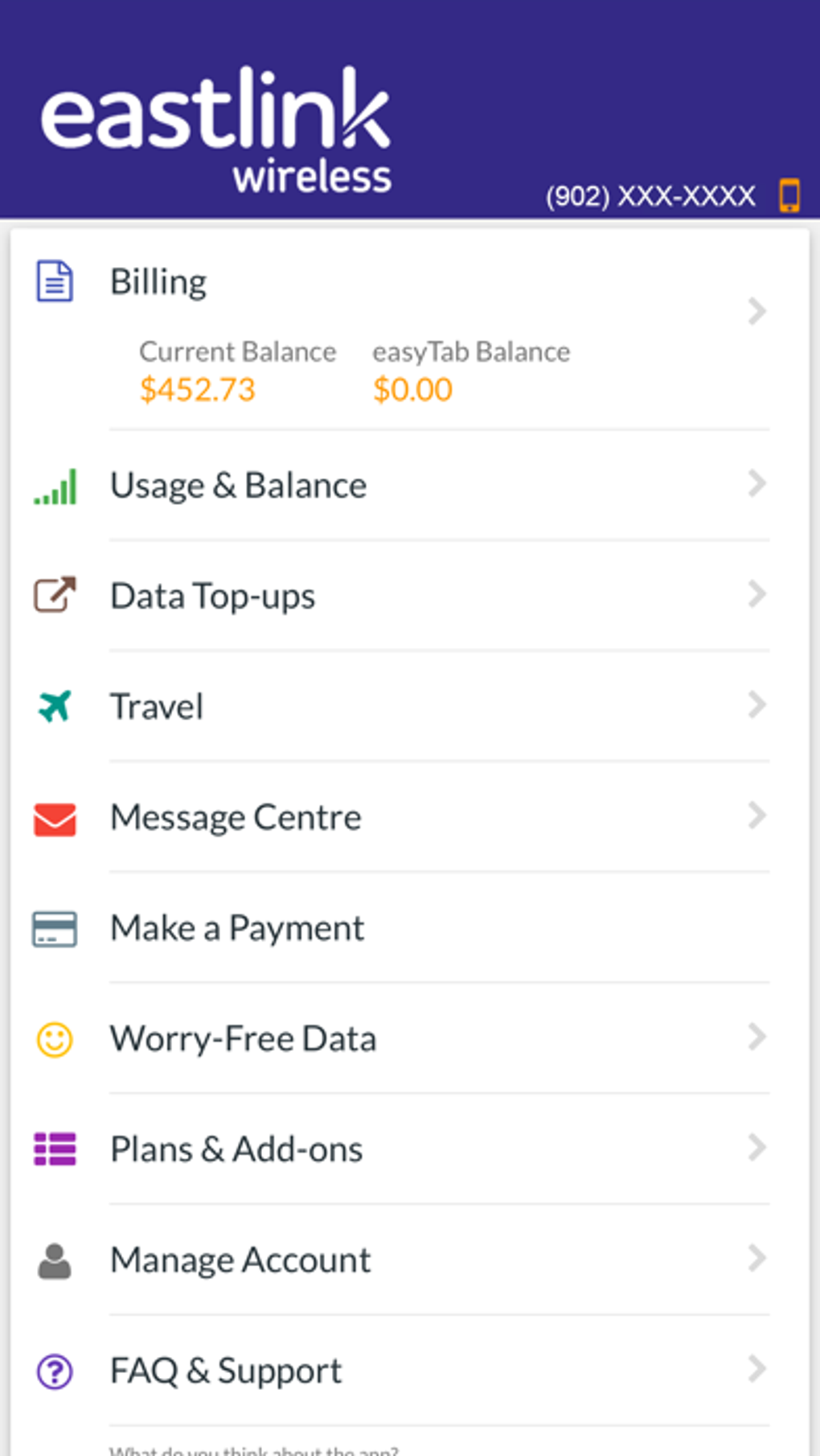Open Manage Account

point(240,1260)
